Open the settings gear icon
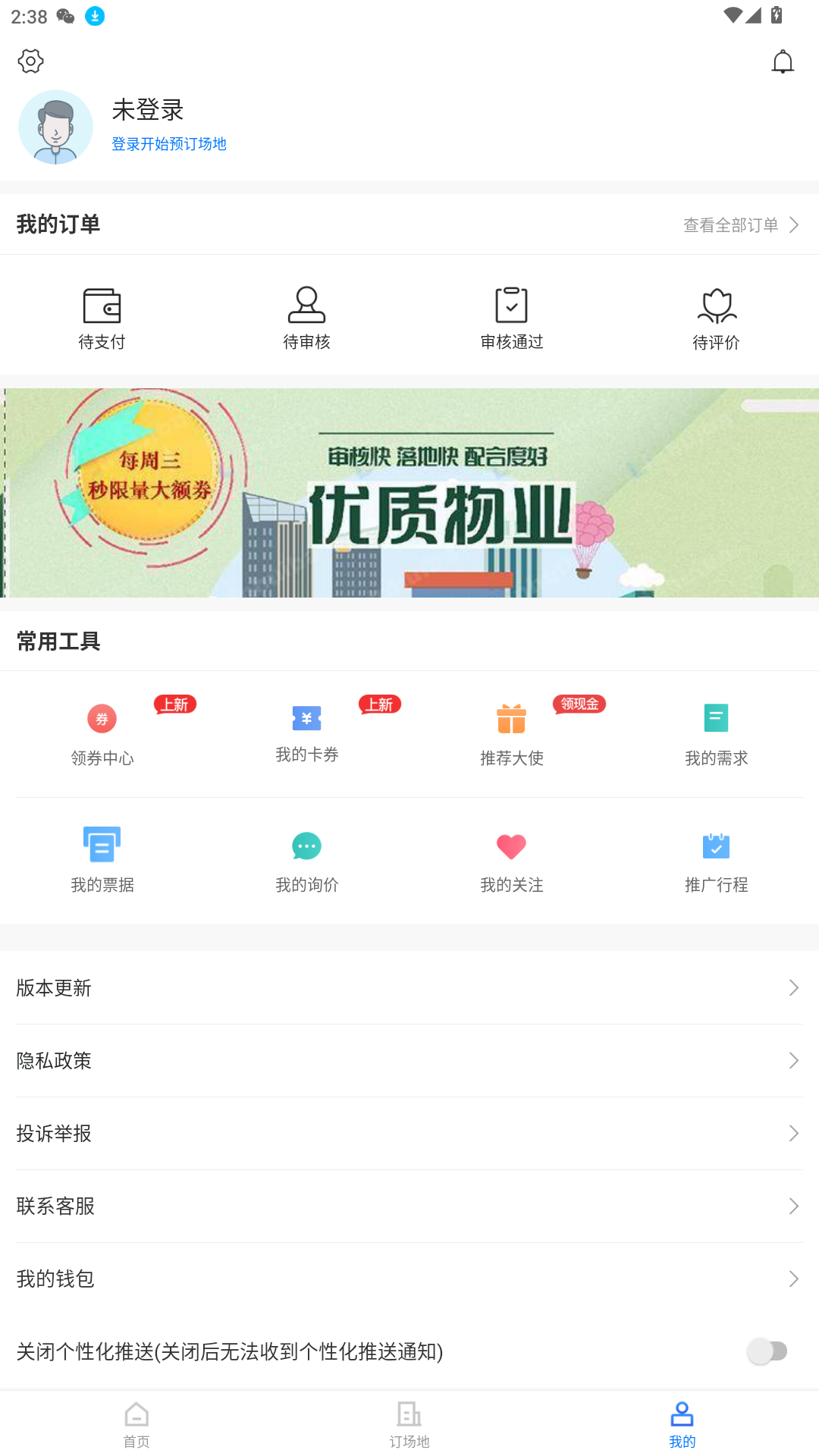 [30, 61]
